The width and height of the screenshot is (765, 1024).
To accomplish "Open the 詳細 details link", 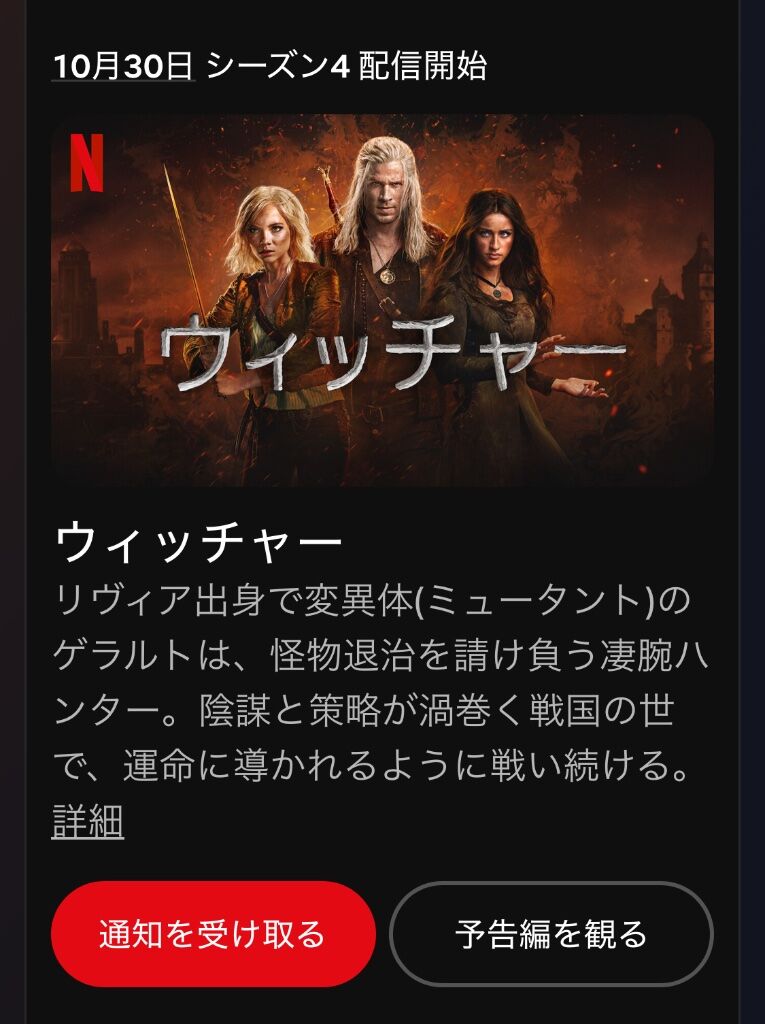I will 87,822.
